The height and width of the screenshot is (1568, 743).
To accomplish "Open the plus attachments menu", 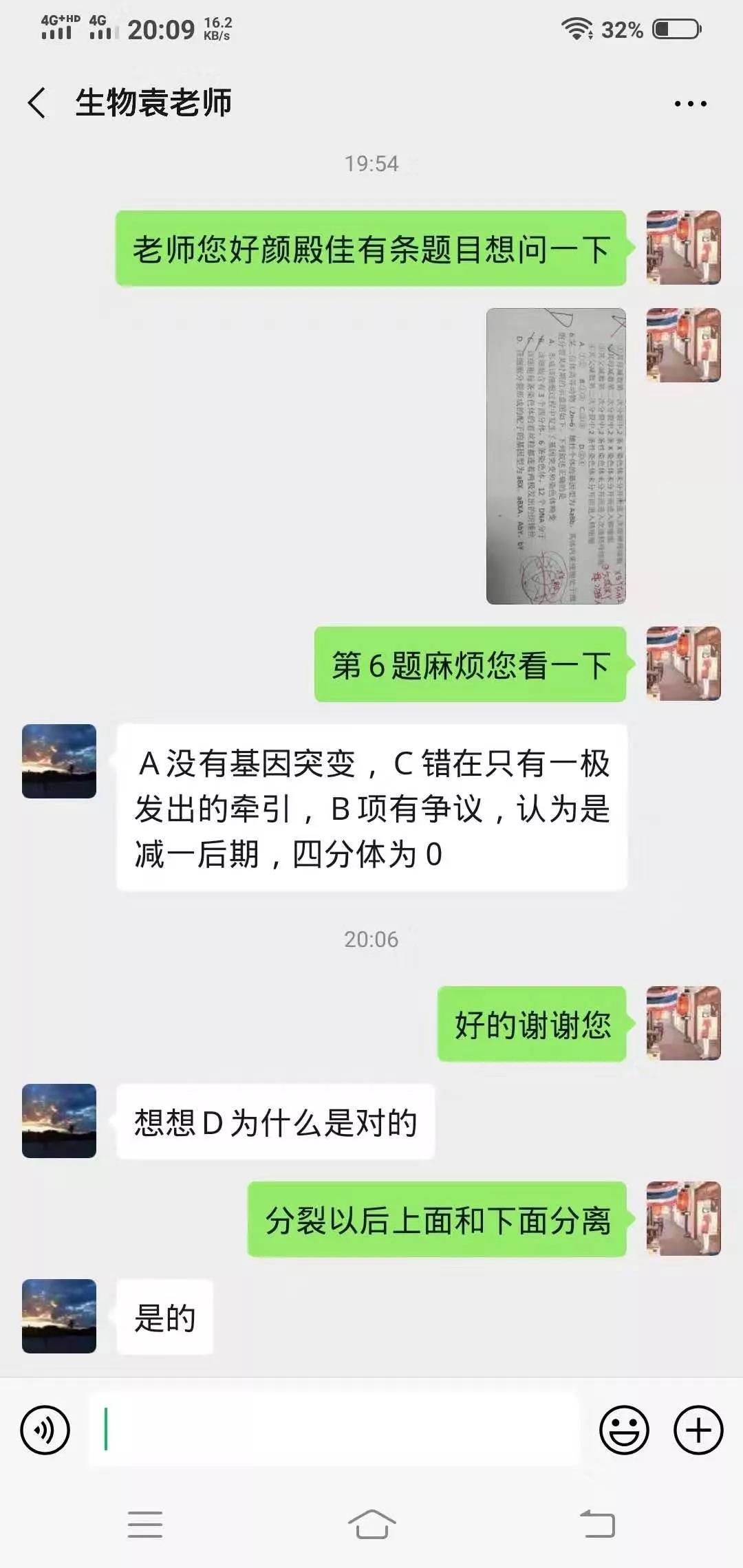I will click(x=698, y=1430).
